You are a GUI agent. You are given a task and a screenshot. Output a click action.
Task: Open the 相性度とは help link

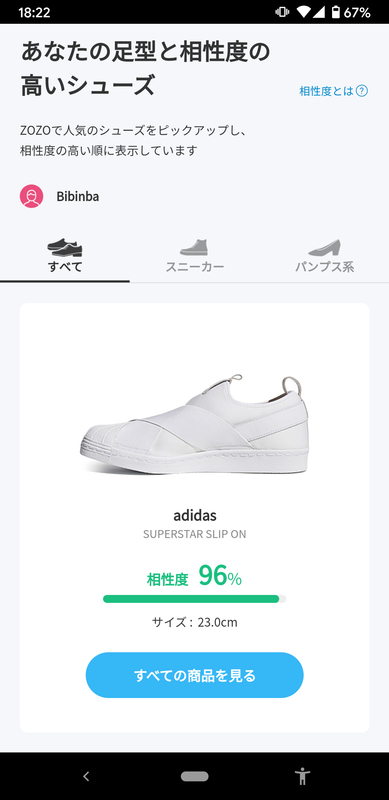333,91
